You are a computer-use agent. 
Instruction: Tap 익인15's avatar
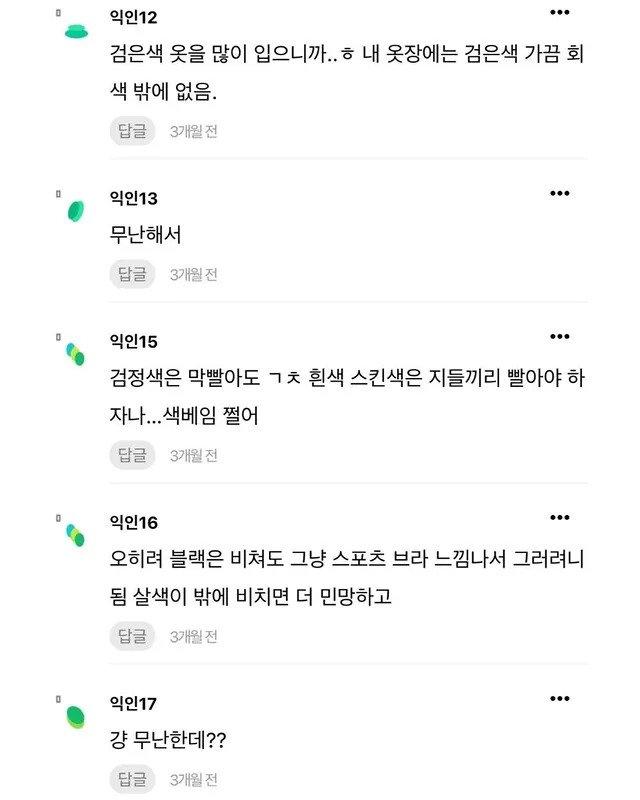(76, 354)
